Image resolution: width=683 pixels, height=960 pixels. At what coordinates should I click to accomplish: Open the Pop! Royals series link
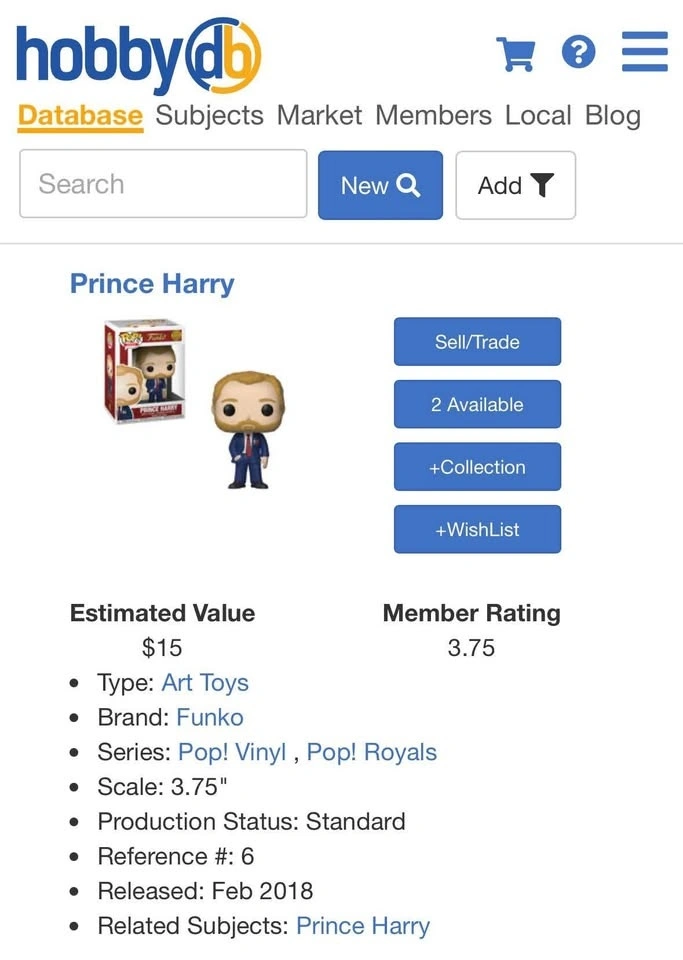pos(371,752)
